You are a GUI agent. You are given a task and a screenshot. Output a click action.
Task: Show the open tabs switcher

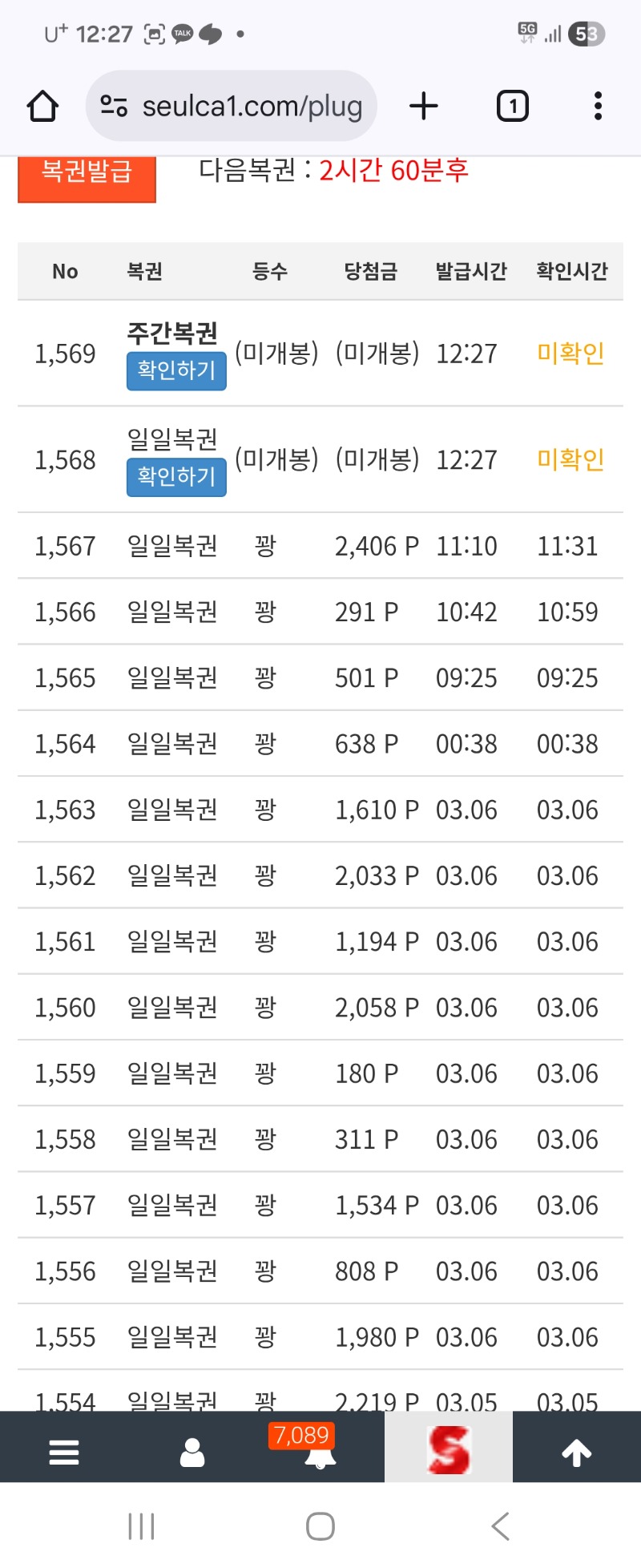pos(513,106)
